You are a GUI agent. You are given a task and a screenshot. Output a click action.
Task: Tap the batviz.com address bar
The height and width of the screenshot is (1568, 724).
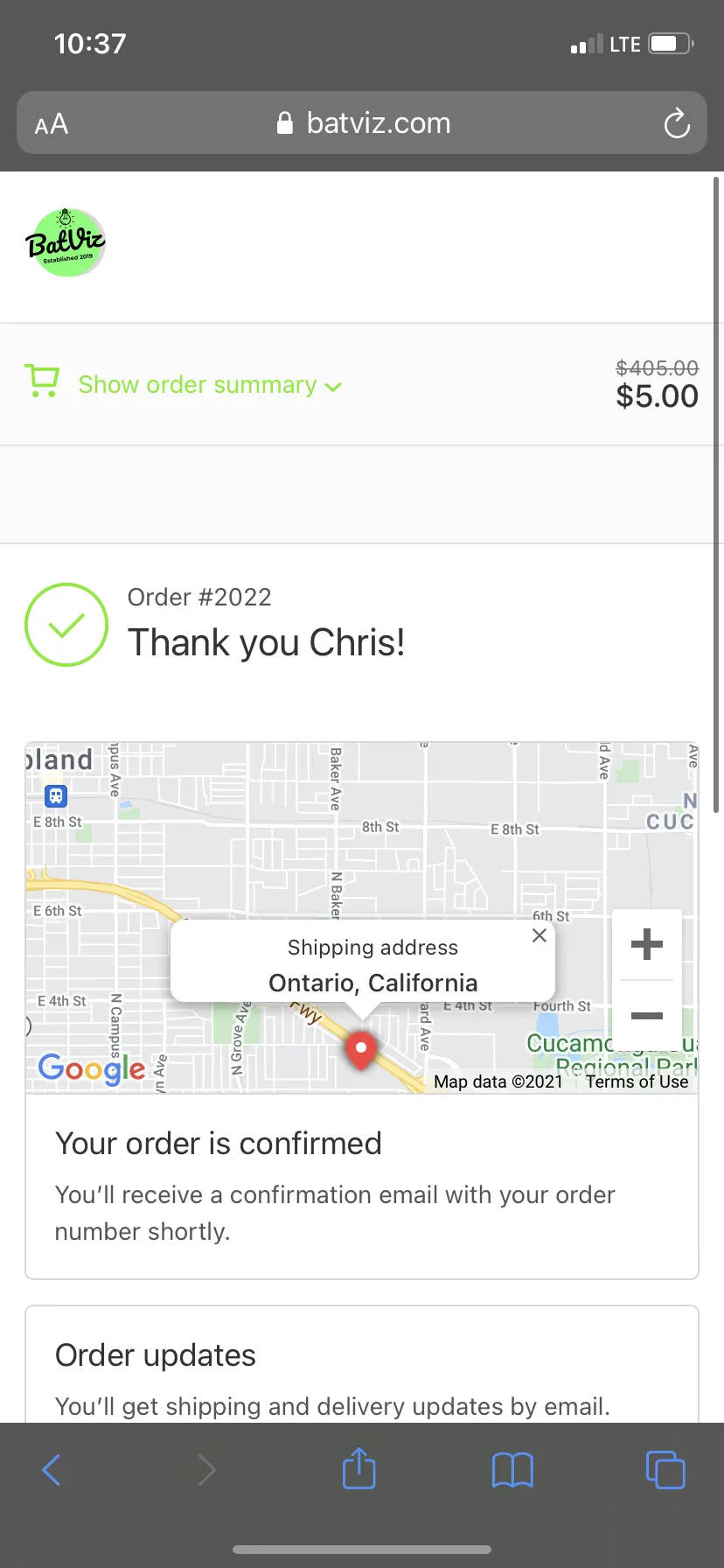tap(362, 122)
